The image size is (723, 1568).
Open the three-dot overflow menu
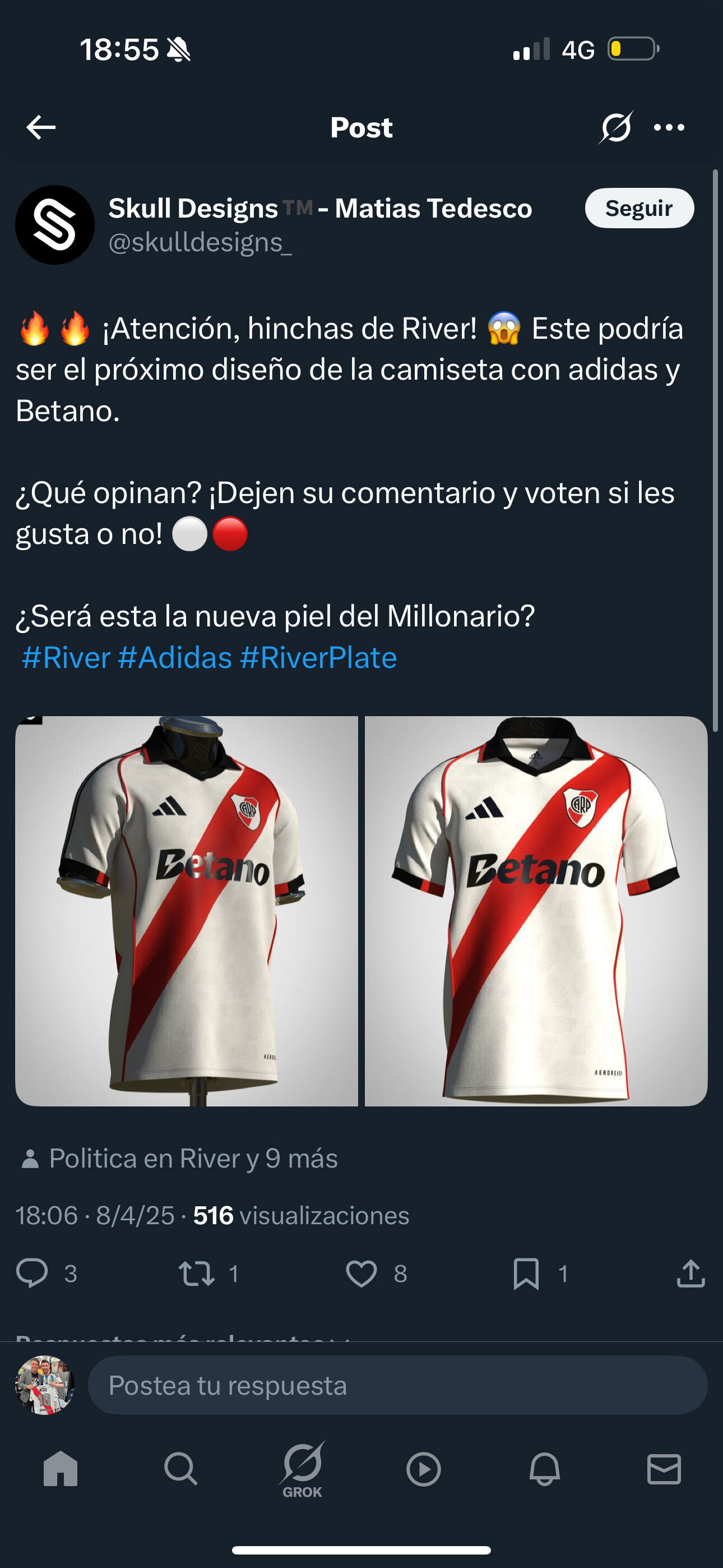(669, 127)
